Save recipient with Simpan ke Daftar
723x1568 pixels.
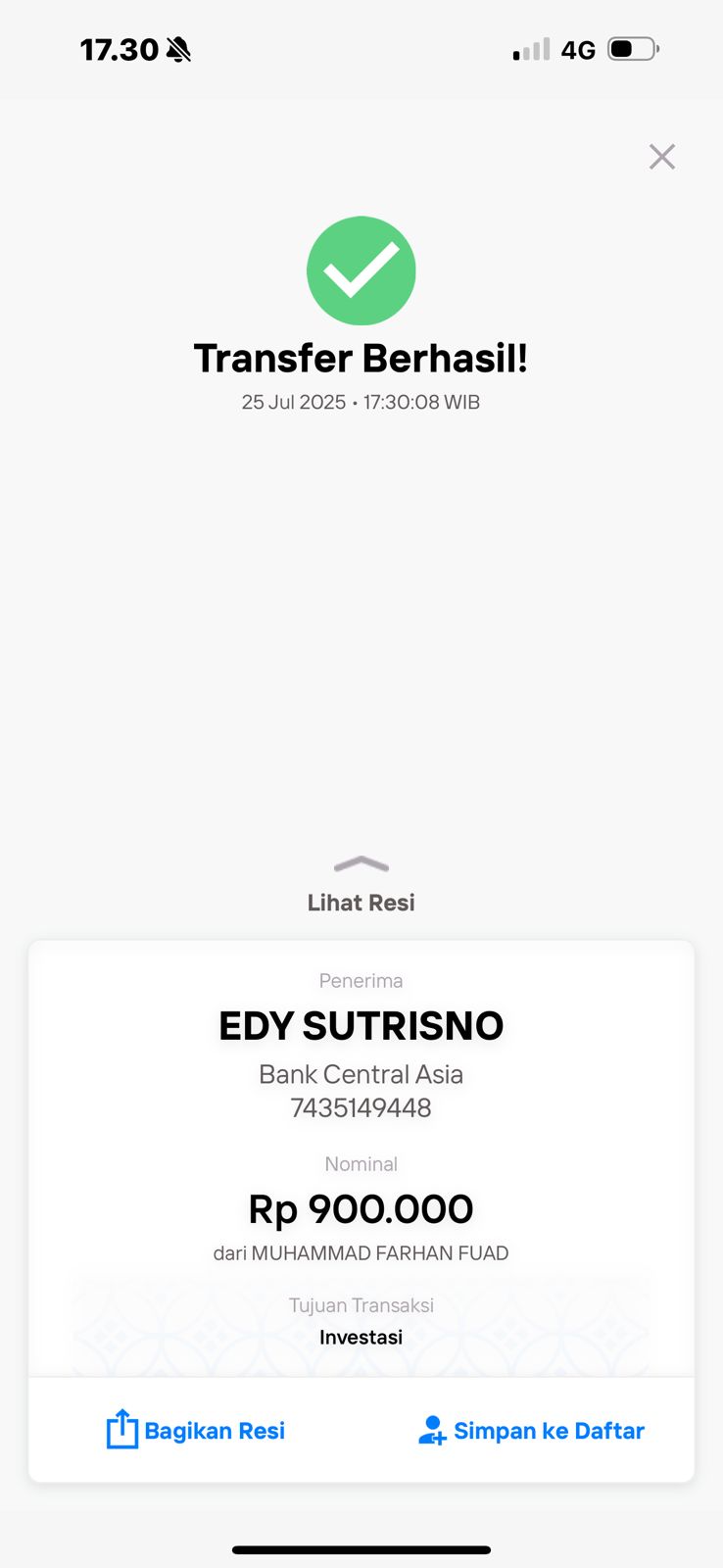point(531,1430)
